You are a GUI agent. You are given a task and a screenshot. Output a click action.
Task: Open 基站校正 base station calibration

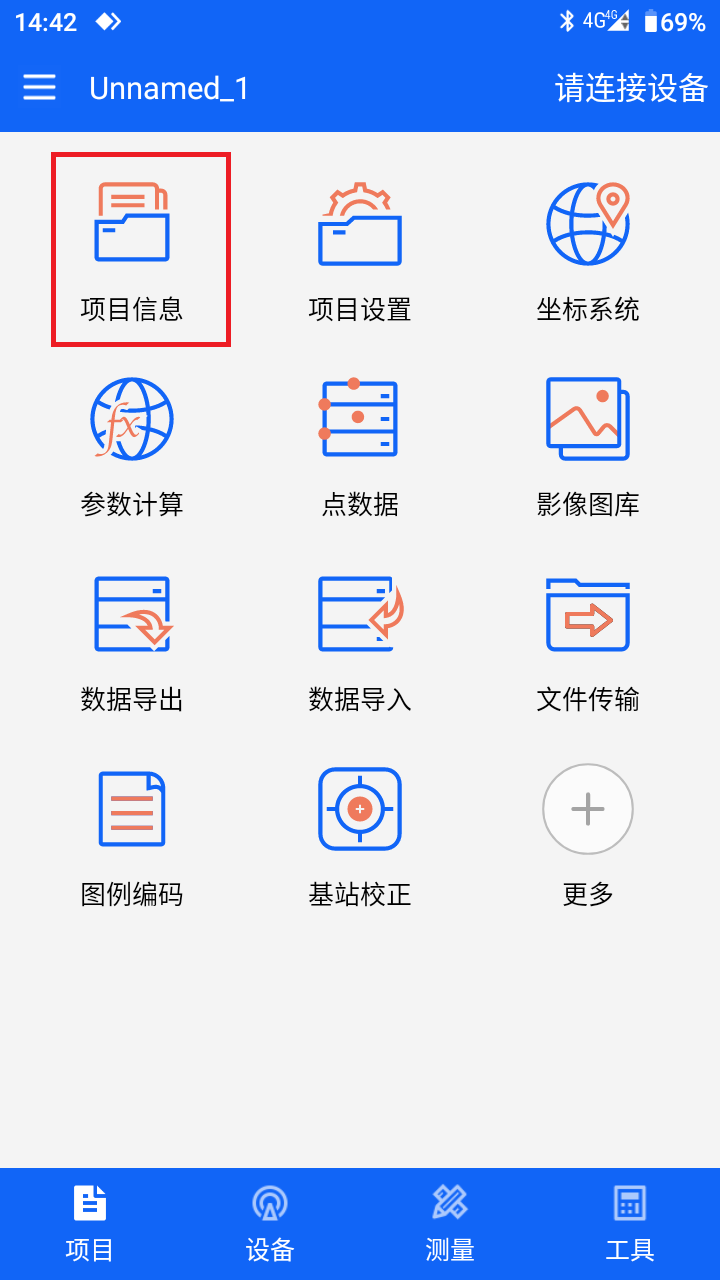tap(360, 835)
